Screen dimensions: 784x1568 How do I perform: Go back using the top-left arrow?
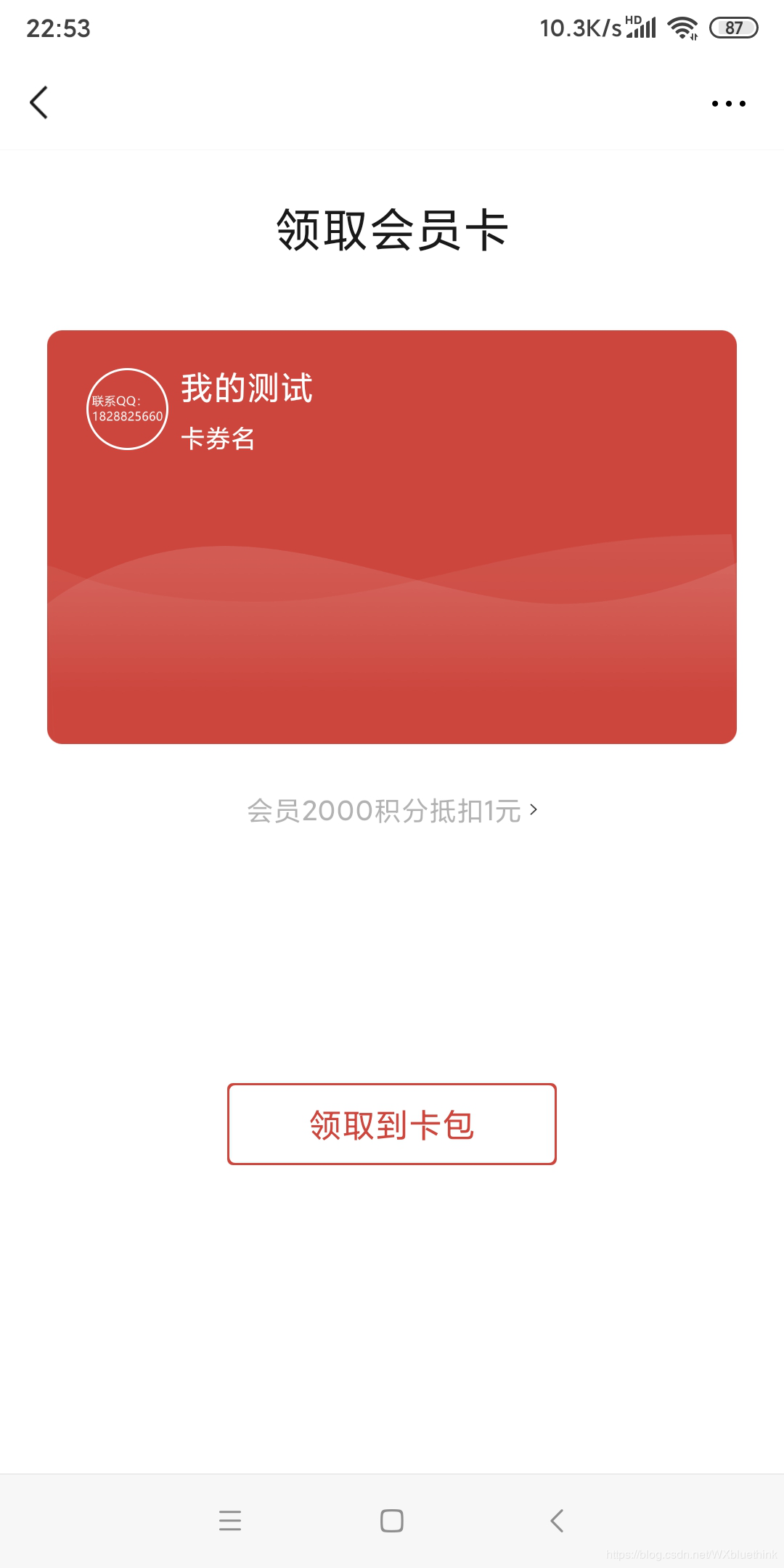39,102
